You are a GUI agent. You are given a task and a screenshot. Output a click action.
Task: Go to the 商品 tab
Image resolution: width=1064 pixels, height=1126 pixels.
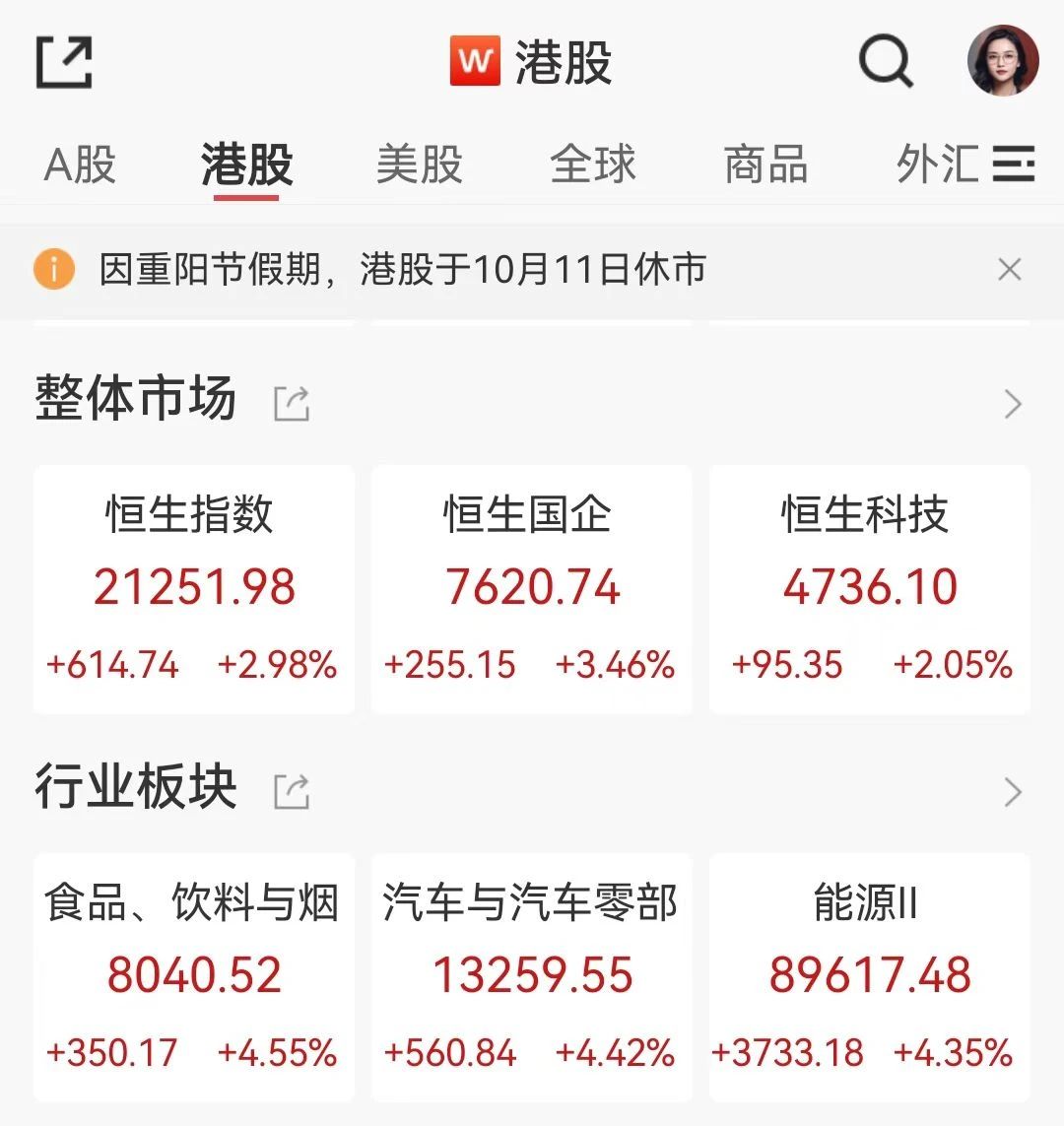(x=766, y=165)
